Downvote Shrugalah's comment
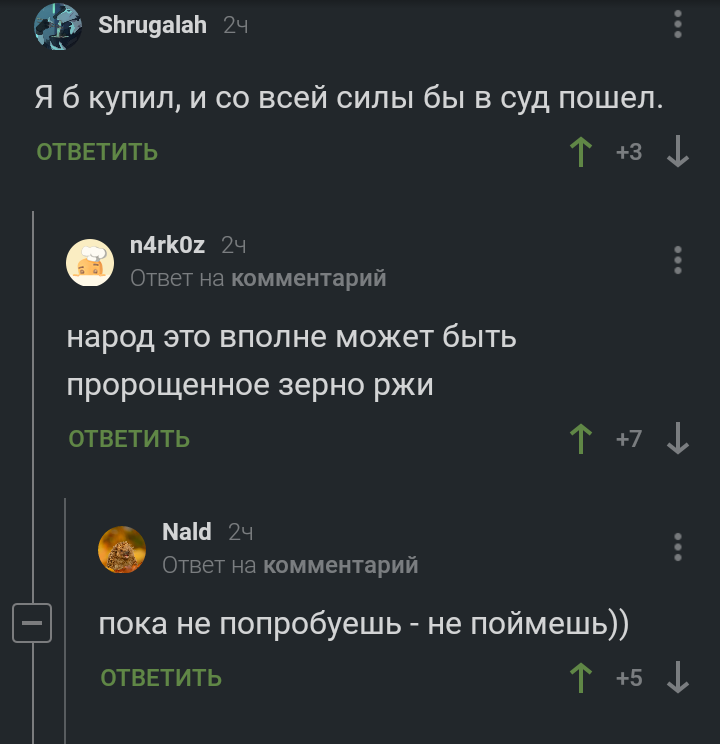This screenshot has height=744, width=720. point(678,152)
